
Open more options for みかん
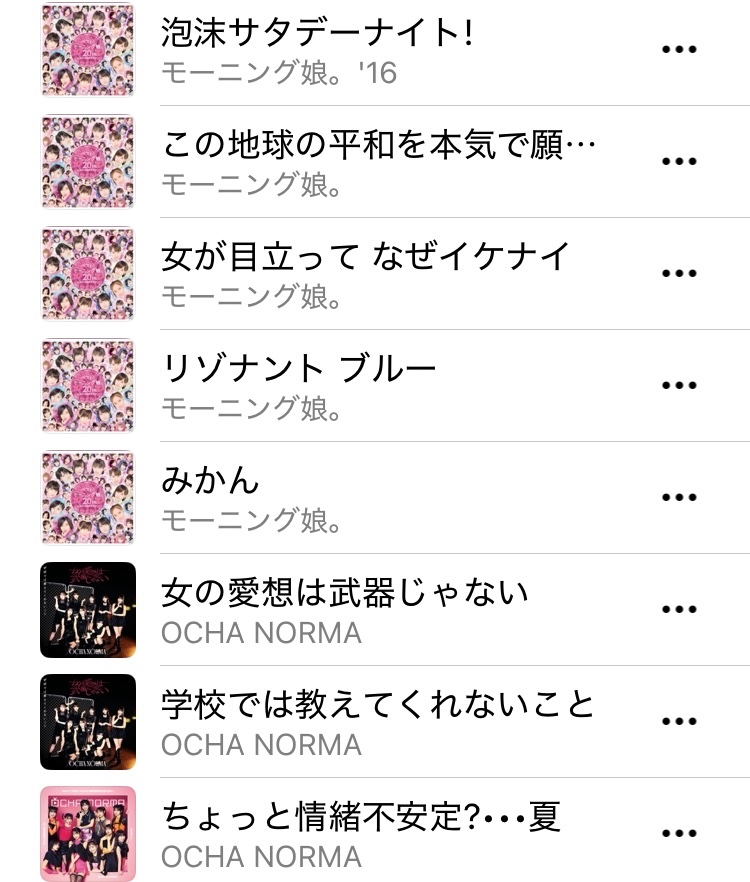(679, 498)
